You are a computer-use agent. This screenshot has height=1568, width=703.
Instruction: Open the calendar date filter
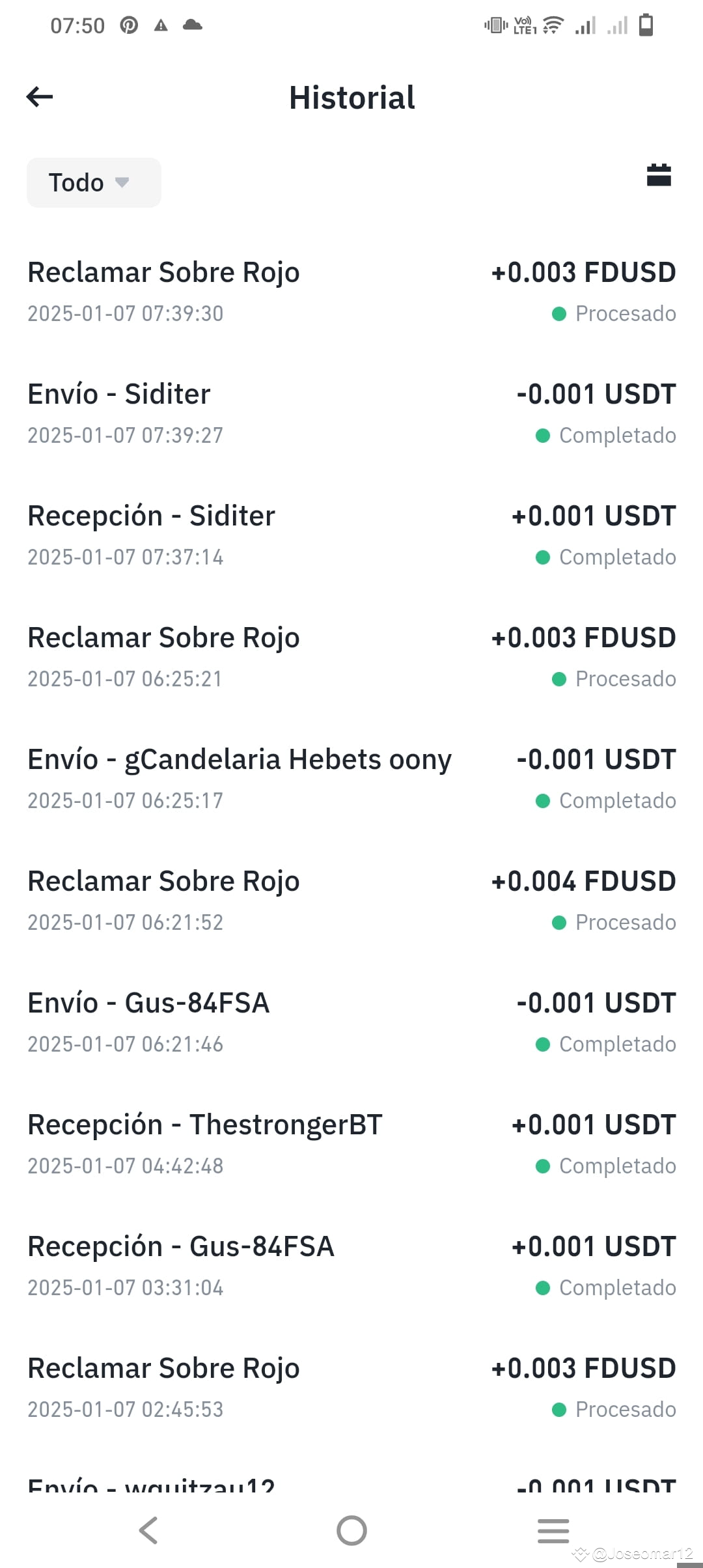(x=659, y=175)
